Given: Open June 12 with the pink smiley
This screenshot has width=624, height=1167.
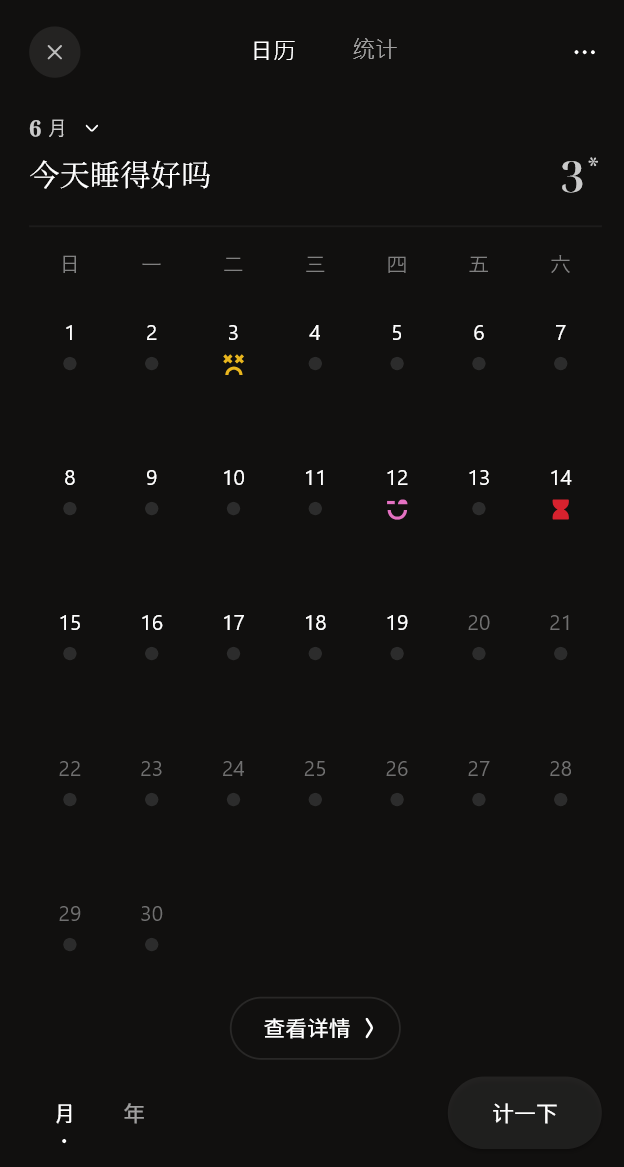Looking at the screenshot, I should (397, 493).
